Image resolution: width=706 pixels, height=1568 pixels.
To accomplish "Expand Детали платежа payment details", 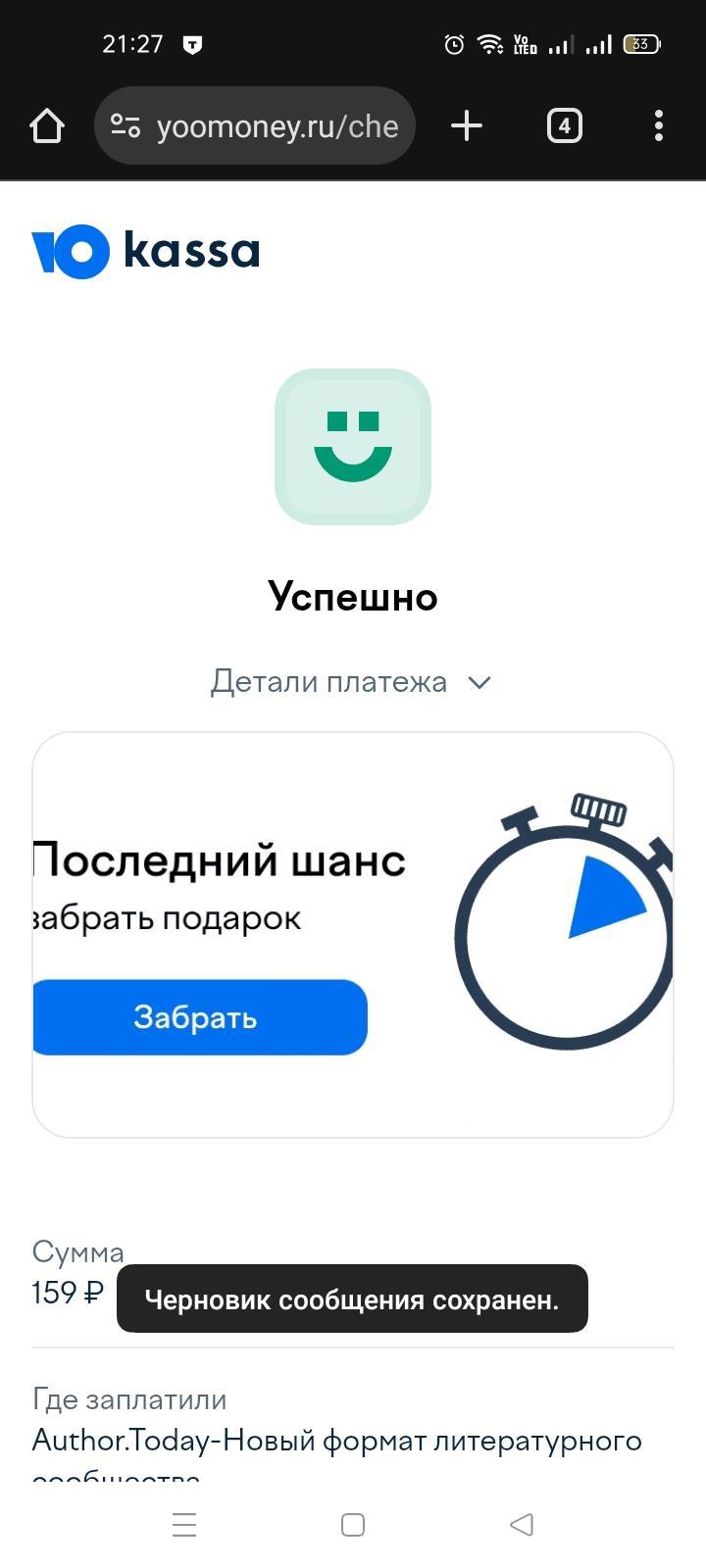I will tap(351, 682).
